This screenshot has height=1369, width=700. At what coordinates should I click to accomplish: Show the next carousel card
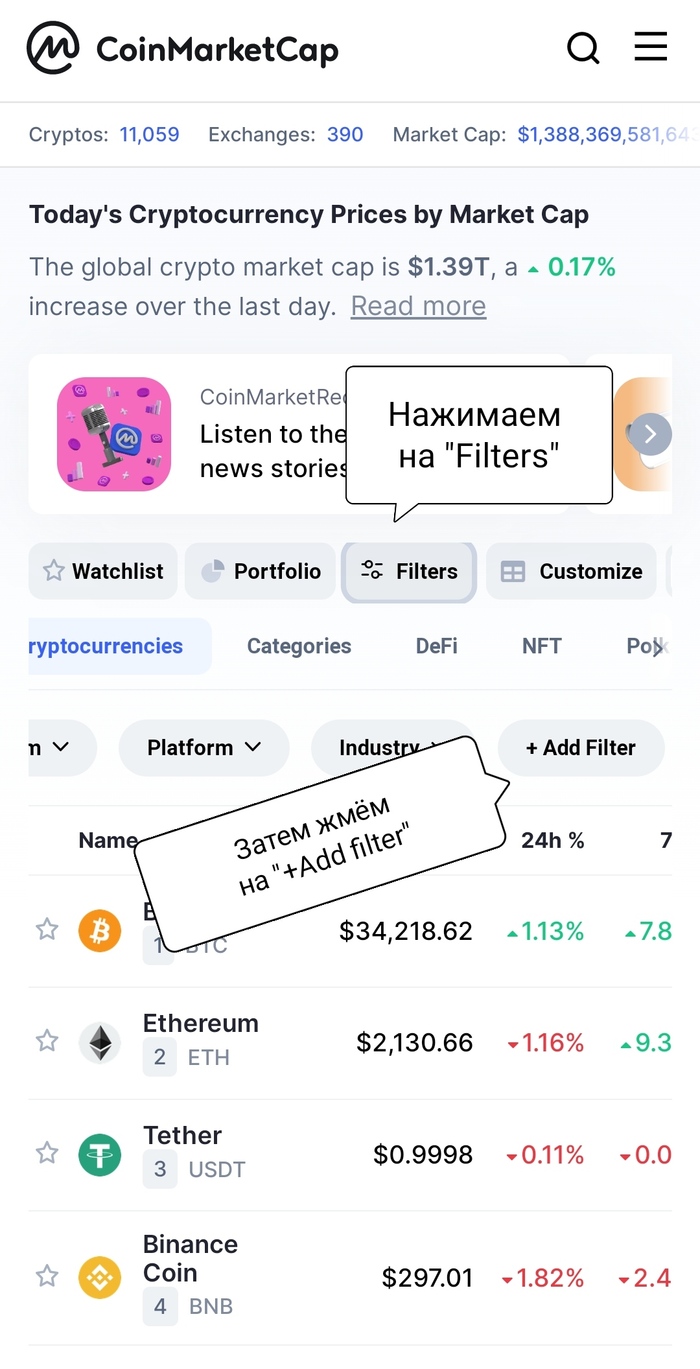pos(650,434)
